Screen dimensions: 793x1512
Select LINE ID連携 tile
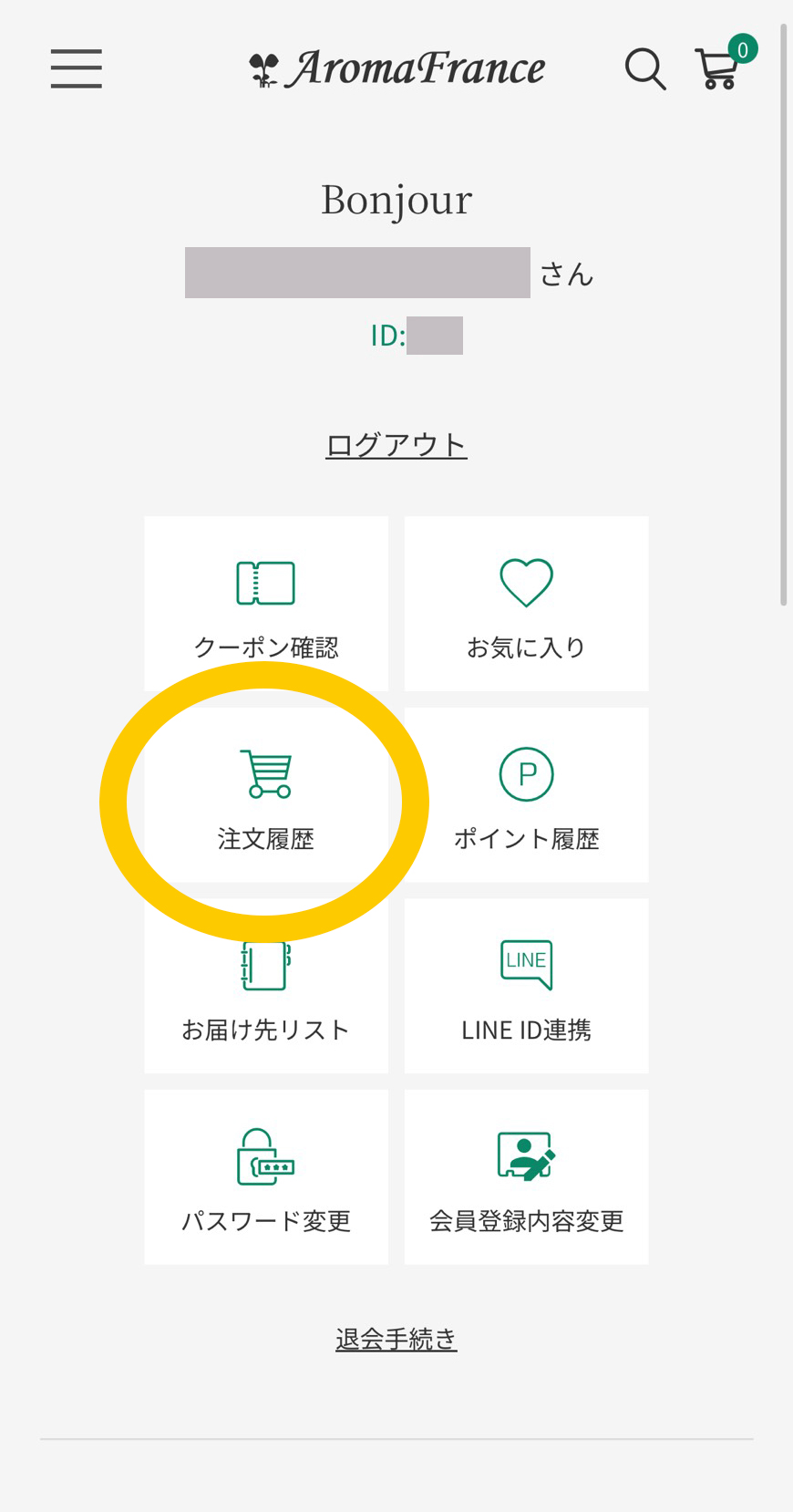(527, 986)
